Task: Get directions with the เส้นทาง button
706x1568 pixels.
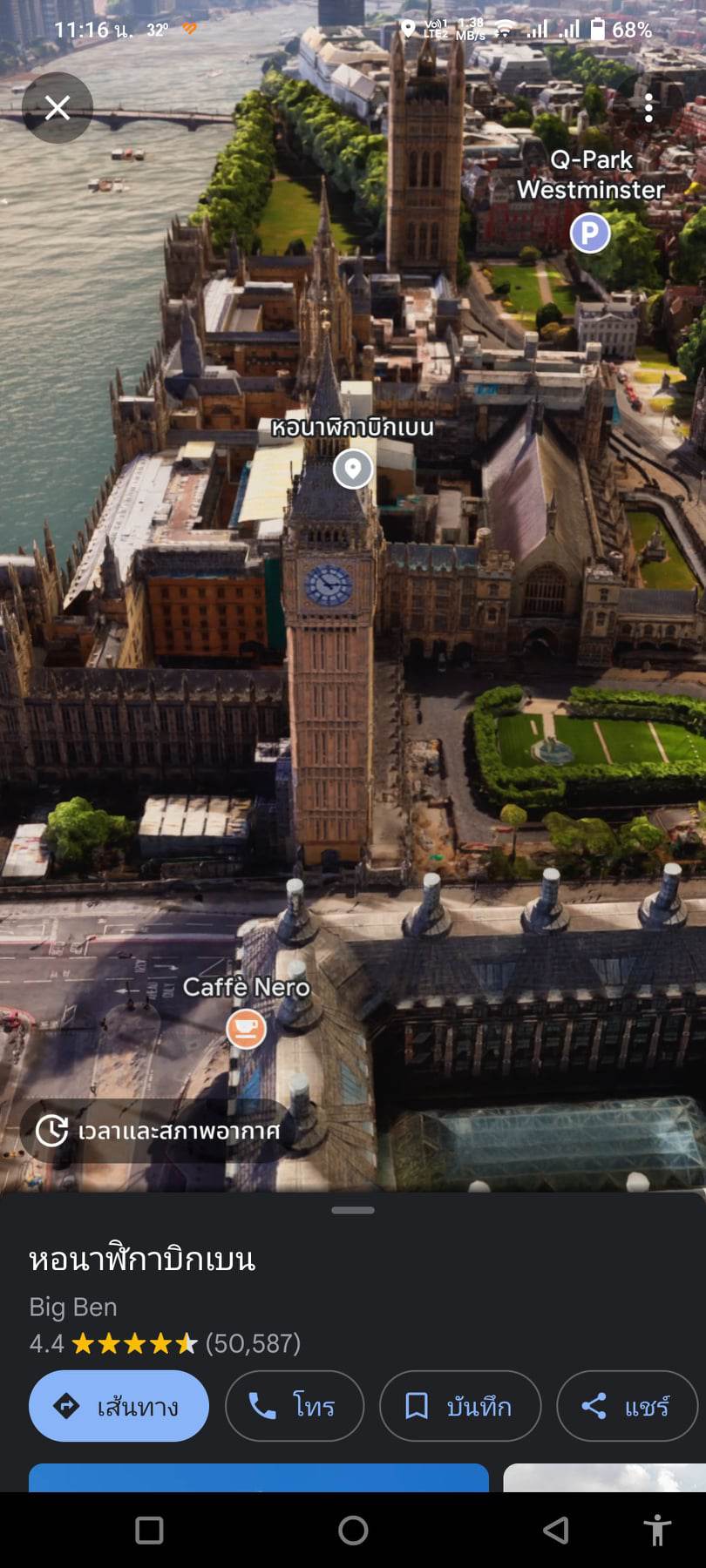Action: coord(119,1406)
